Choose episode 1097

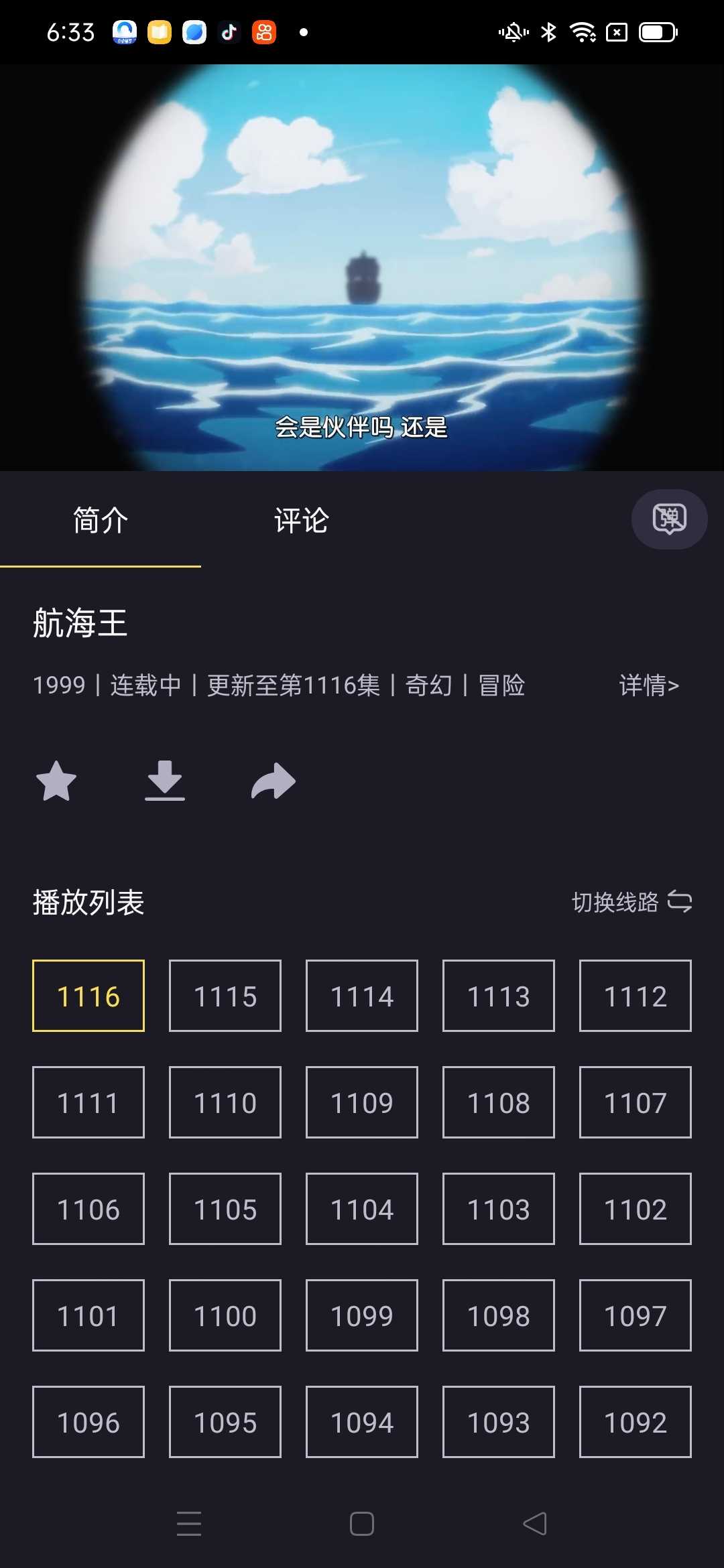[635, 1316]
